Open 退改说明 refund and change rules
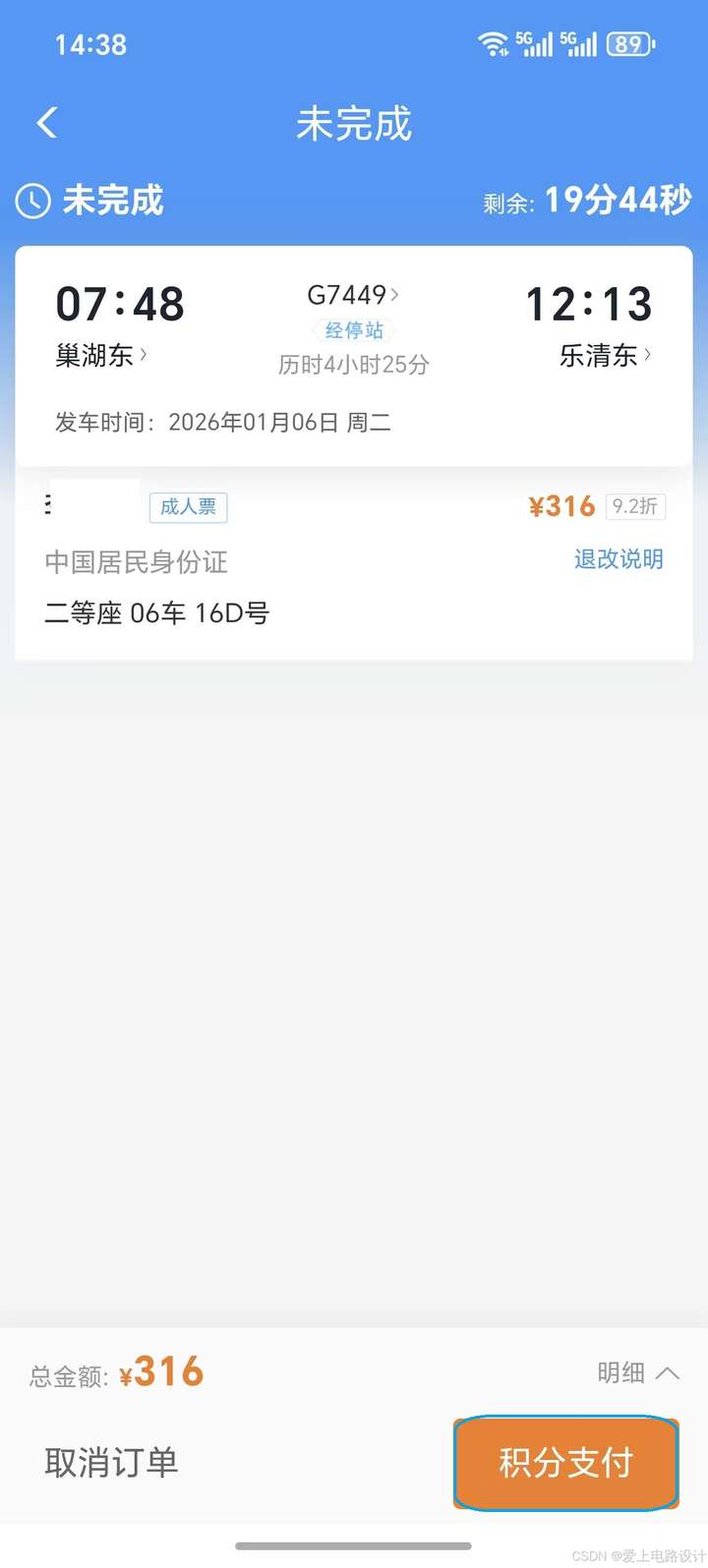Viewport: 708px width, 1568px height. point(619,559)
